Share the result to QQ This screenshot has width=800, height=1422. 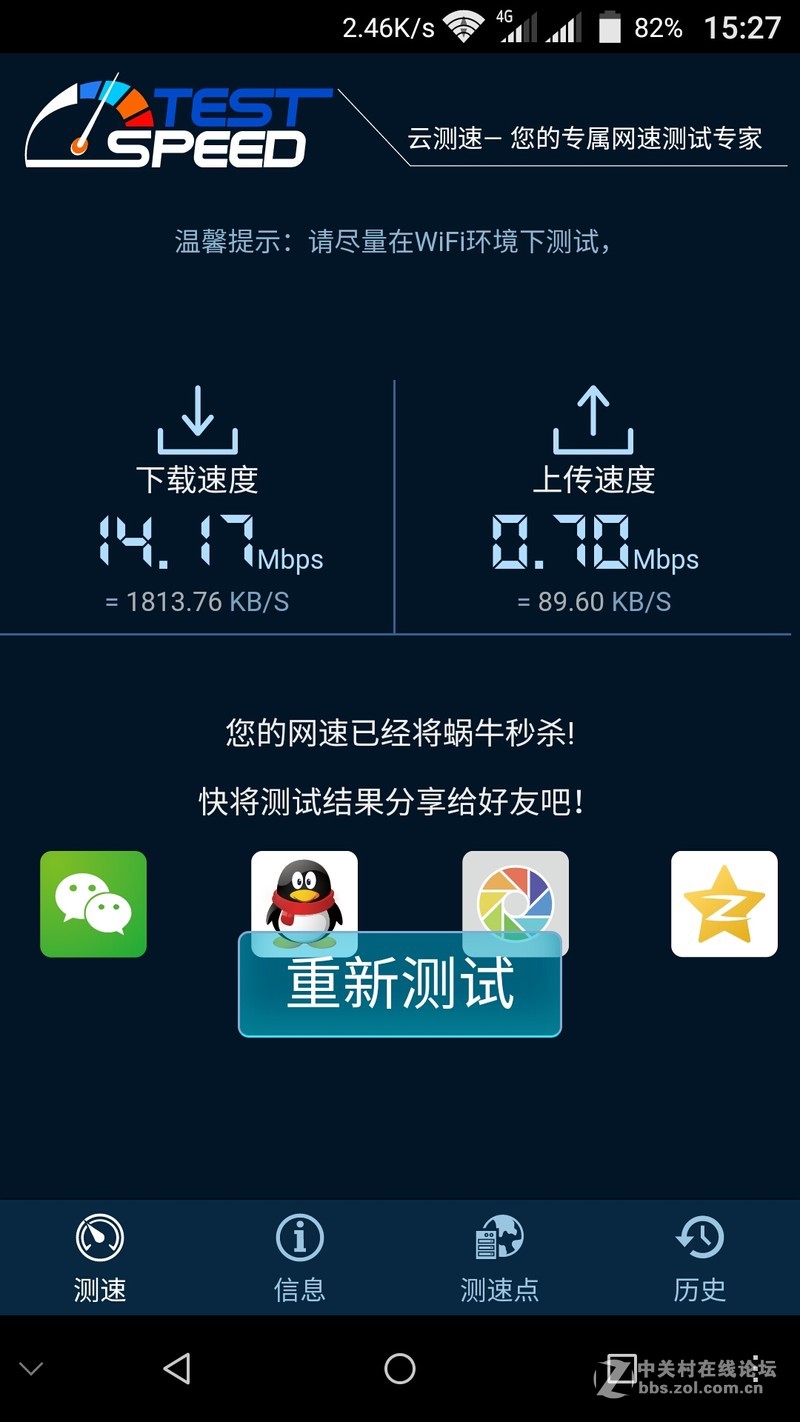coord(304,890)
